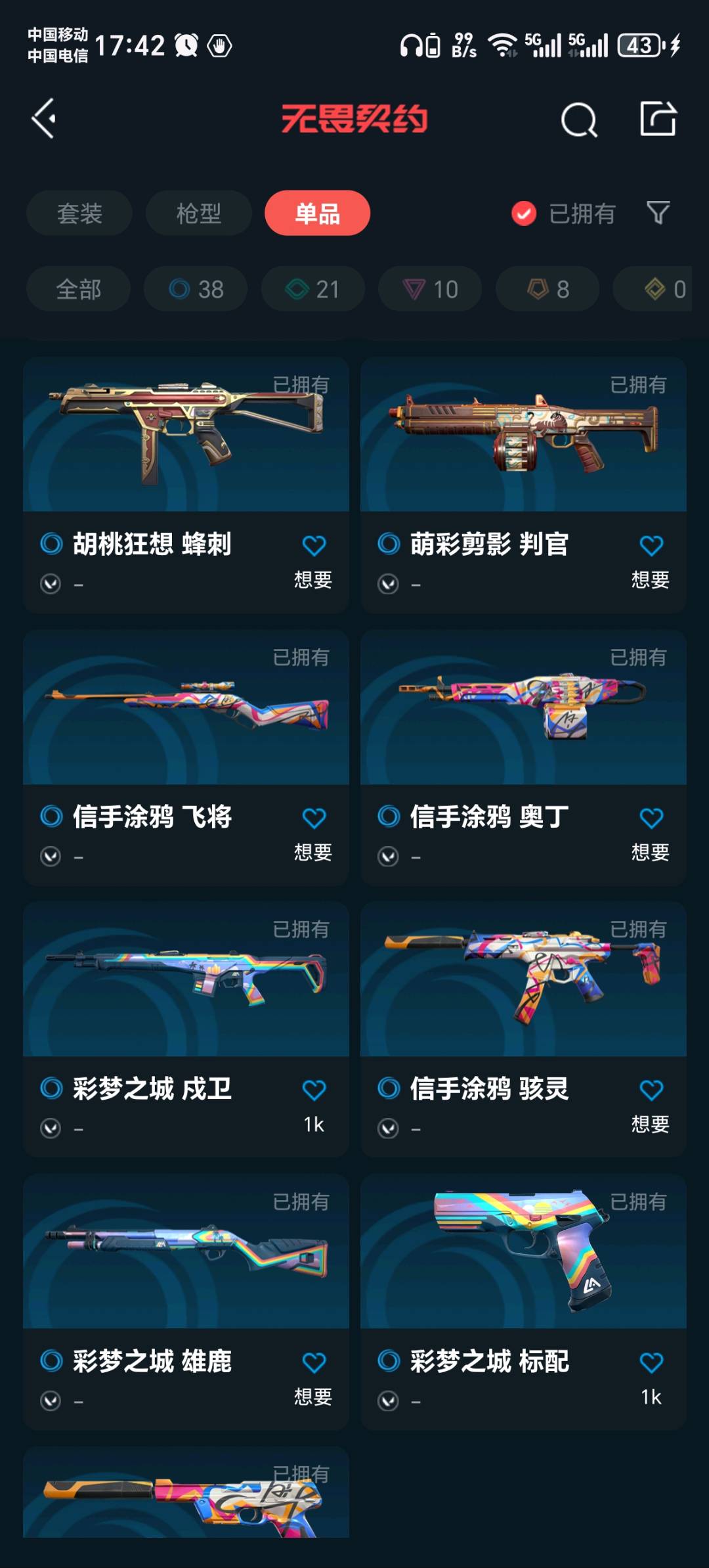Open the 萌彩剪影 判官 skin card
The height and width of the screenshot is (1568, 709).
click(523, 435)
